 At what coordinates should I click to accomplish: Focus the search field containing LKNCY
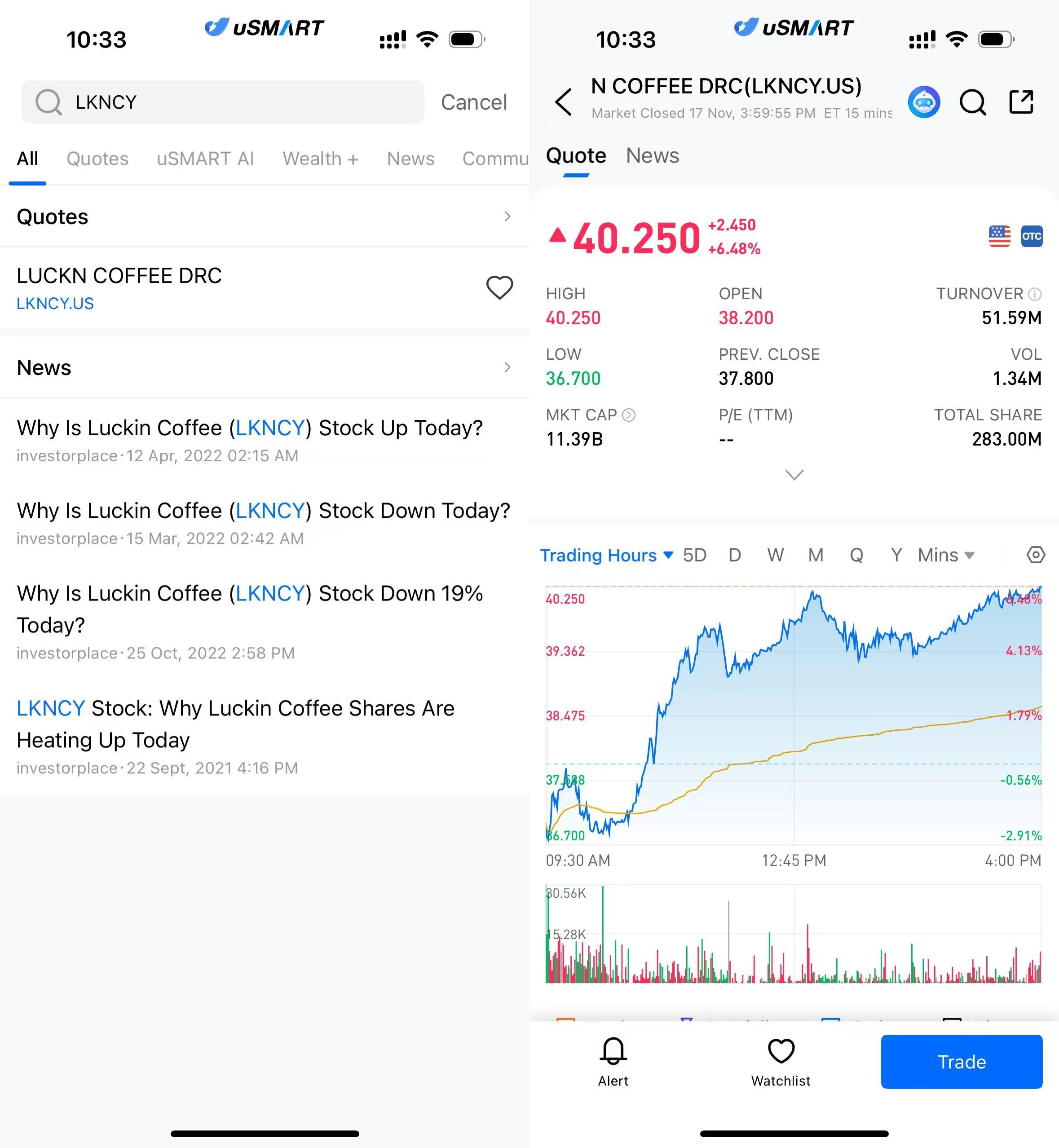coord(229,102)
